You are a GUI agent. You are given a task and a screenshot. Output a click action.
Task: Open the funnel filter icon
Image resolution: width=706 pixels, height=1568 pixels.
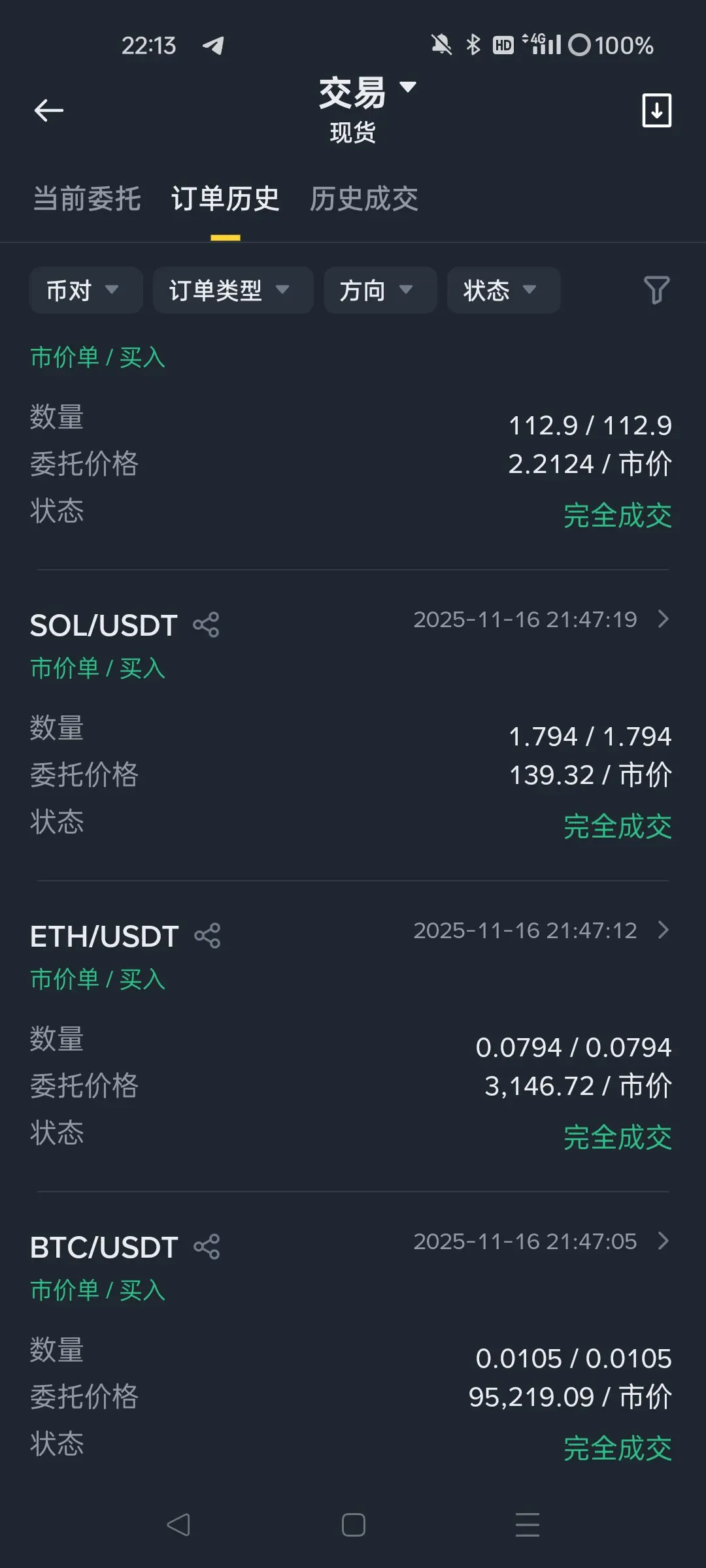pyautogui.click(x=656, y=290)
